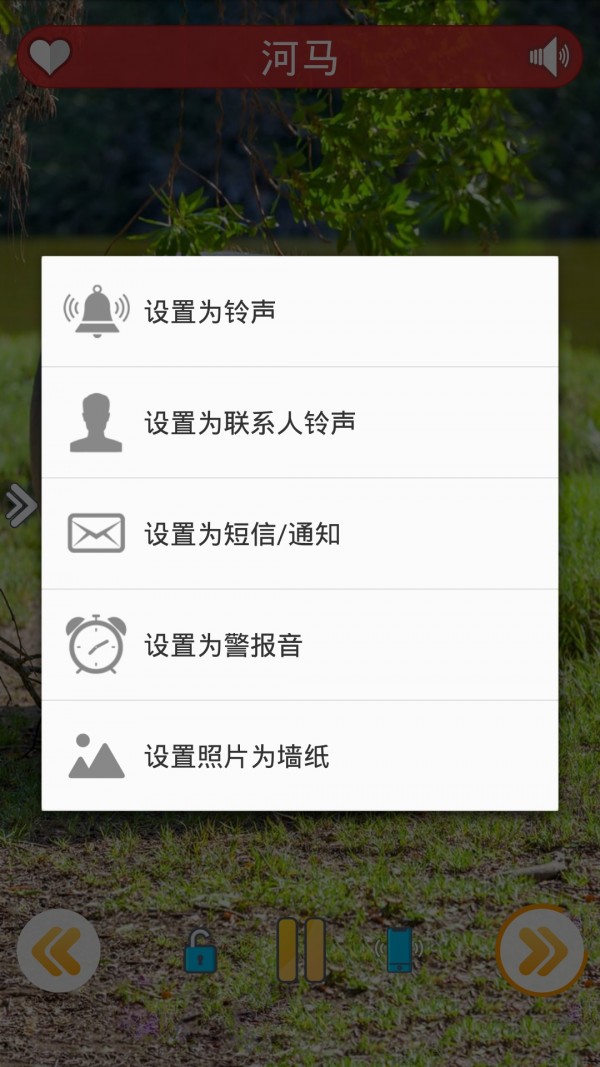Go to next animal with right arrows
The width and height of the screenshot is (600, 1067).
tap(541, 951)
